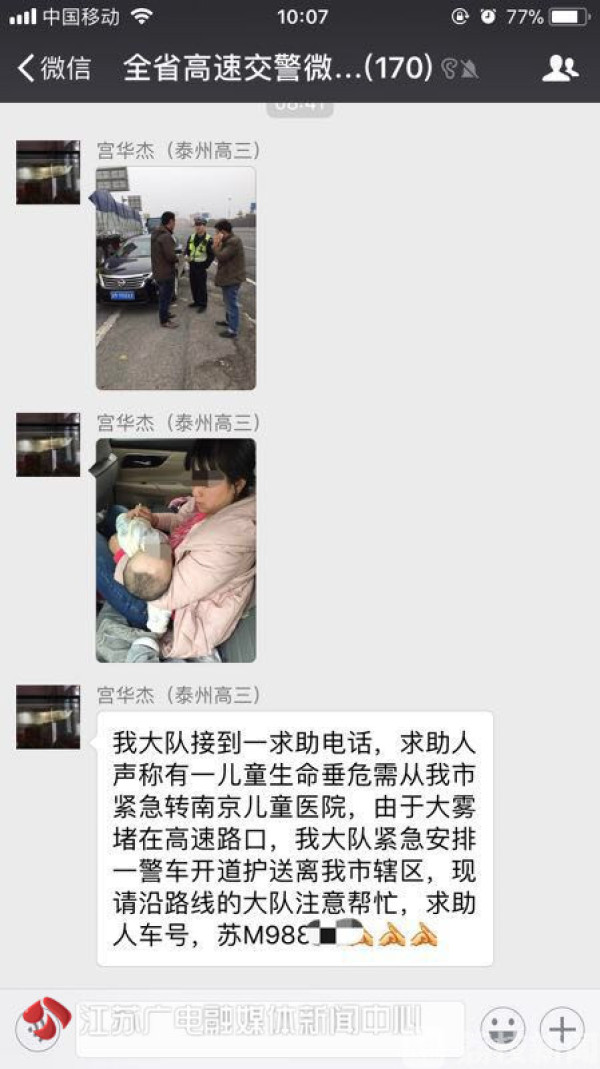The height and width of the screenshot is (1069, 600).
Task: Open the photo of mother holding baby
Action: coord(176,550)
